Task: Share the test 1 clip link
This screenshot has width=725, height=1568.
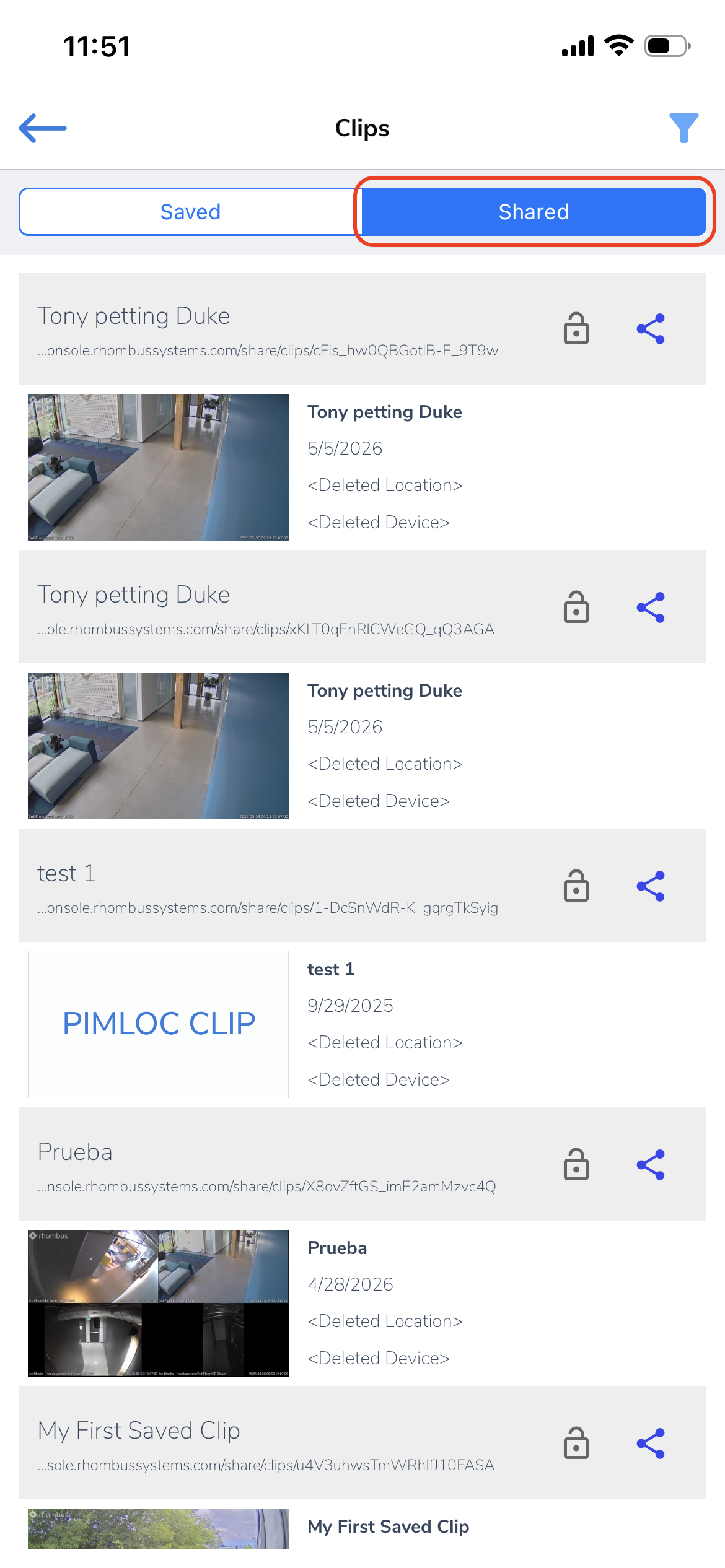Action: click(651, 886)
